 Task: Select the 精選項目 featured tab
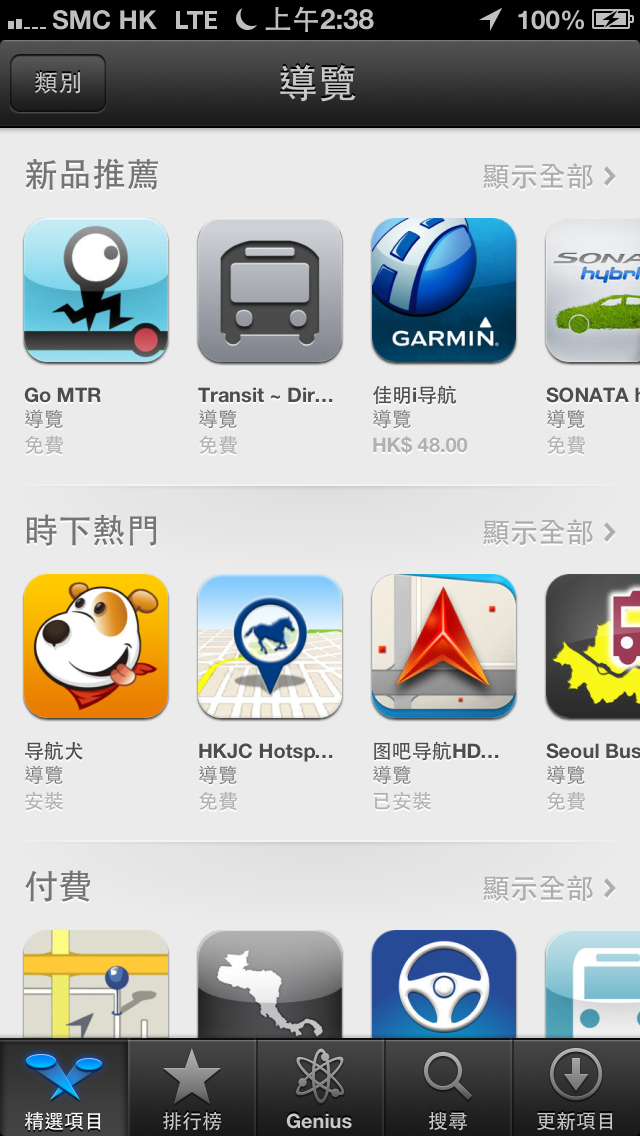(64, 1089)
